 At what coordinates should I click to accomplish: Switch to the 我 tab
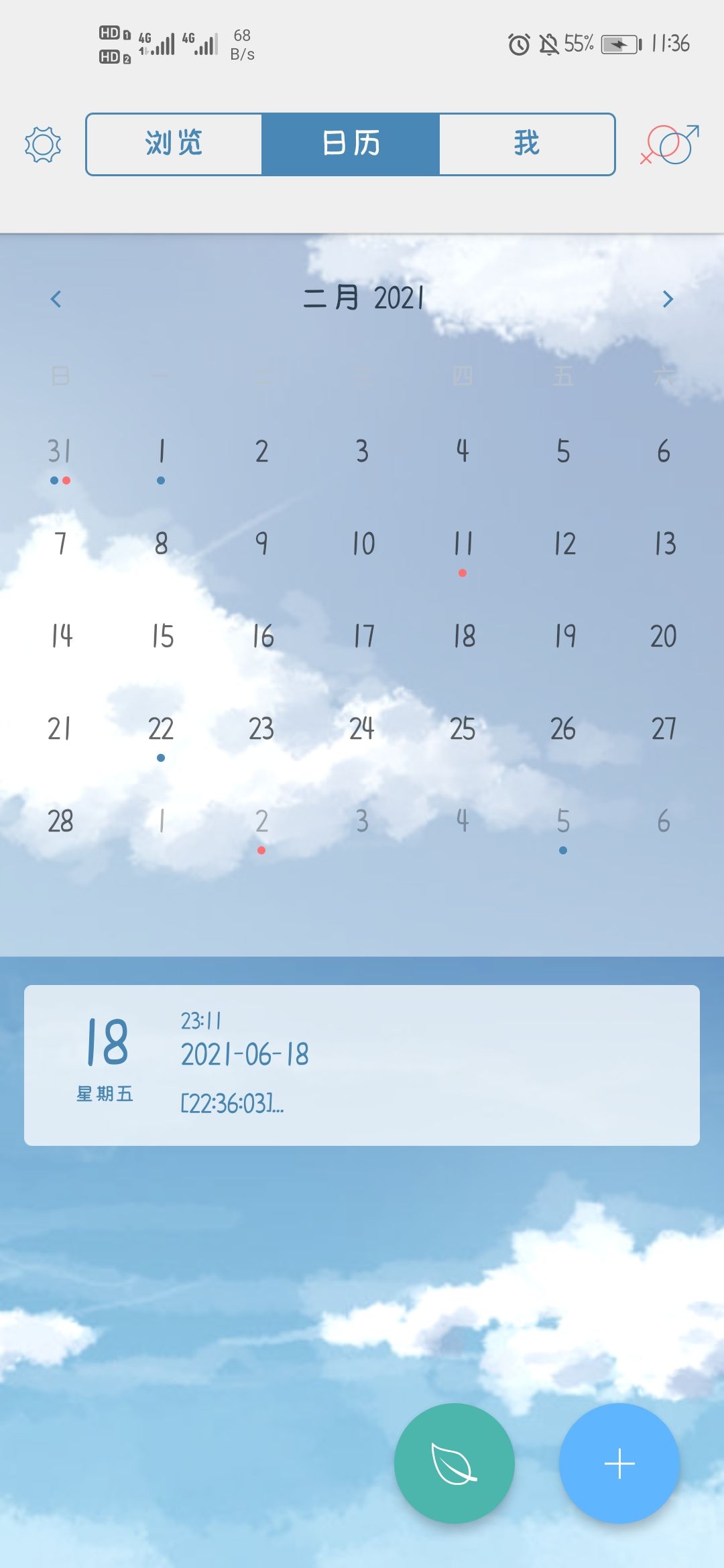(x=527, y=143)
